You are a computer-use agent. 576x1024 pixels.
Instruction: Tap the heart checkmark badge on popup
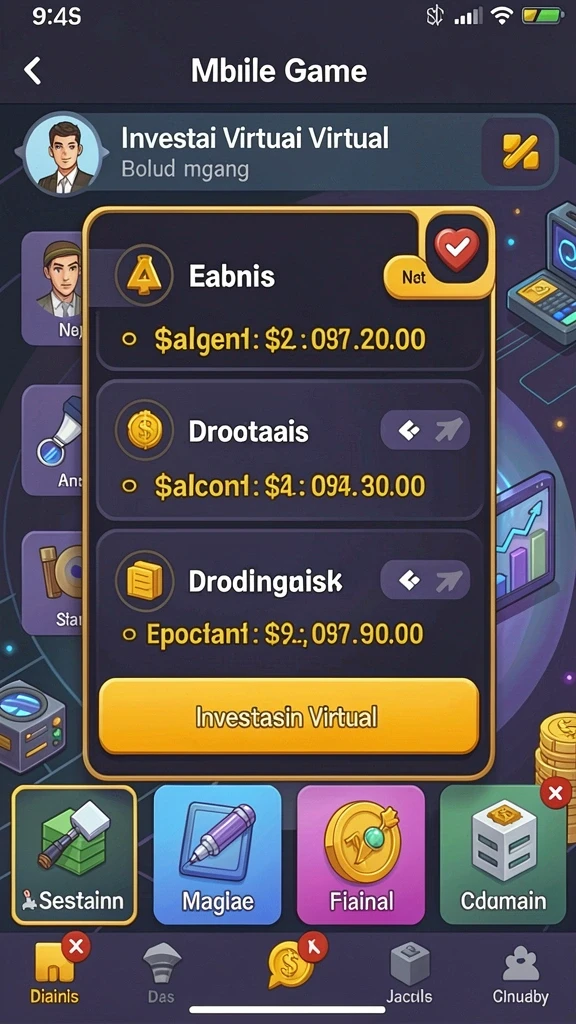click(458, 249)
